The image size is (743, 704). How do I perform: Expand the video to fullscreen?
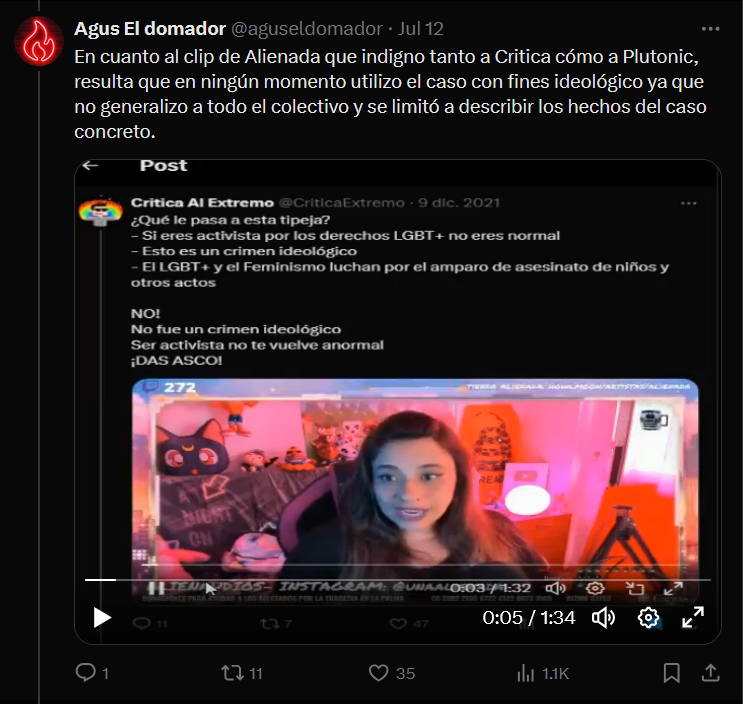693,618
